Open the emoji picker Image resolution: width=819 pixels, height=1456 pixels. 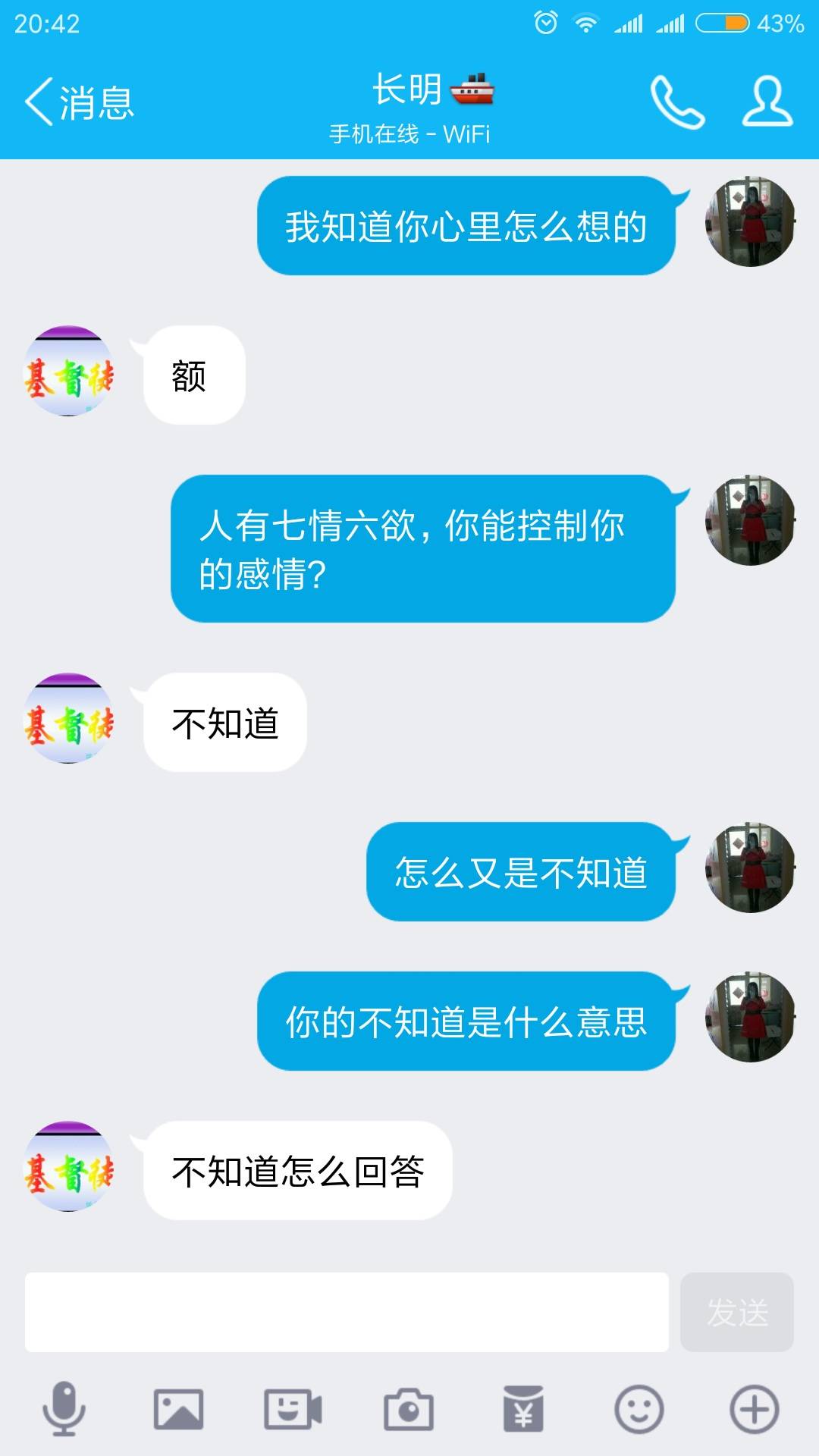(x=639, y=1410)
